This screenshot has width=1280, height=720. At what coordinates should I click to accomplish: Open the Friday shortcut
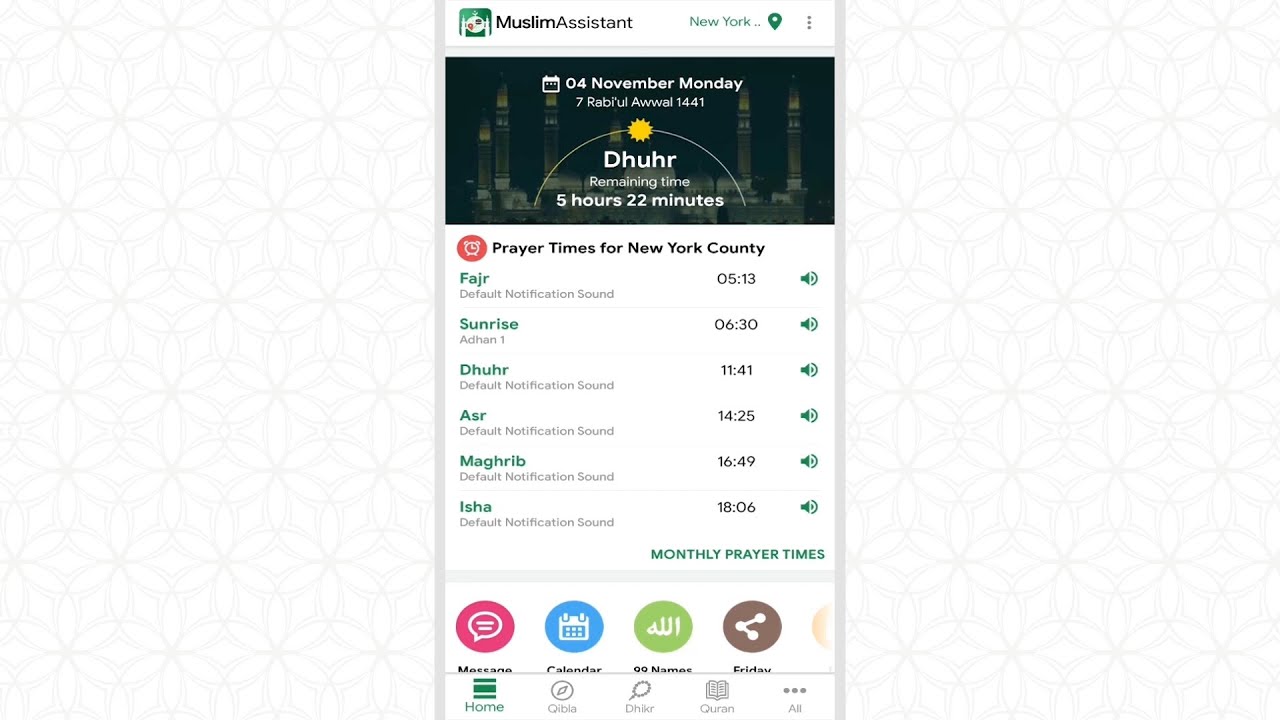click(752, 627)
